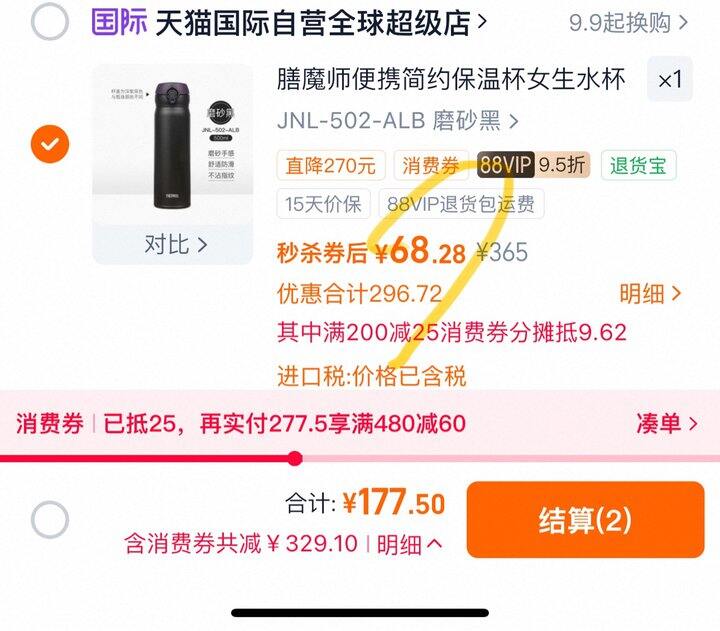Uncheck the 膳魔师 thermos item
This screenshot has width=720, height=631.
point(50,144)
